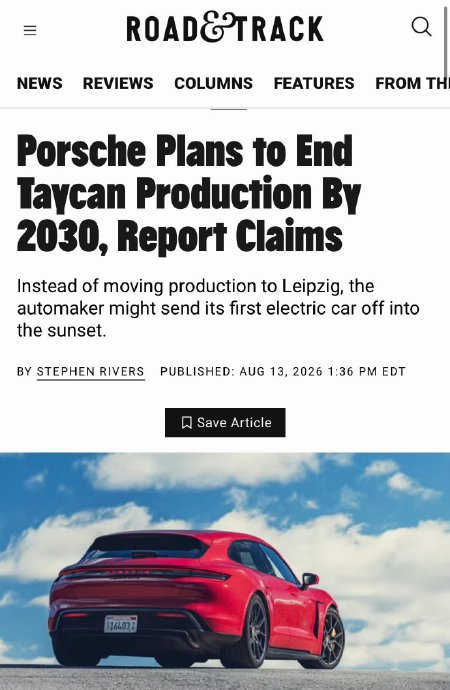
Task: Open author Stephen Rivers' page
Action: click(x=91, y=372)
